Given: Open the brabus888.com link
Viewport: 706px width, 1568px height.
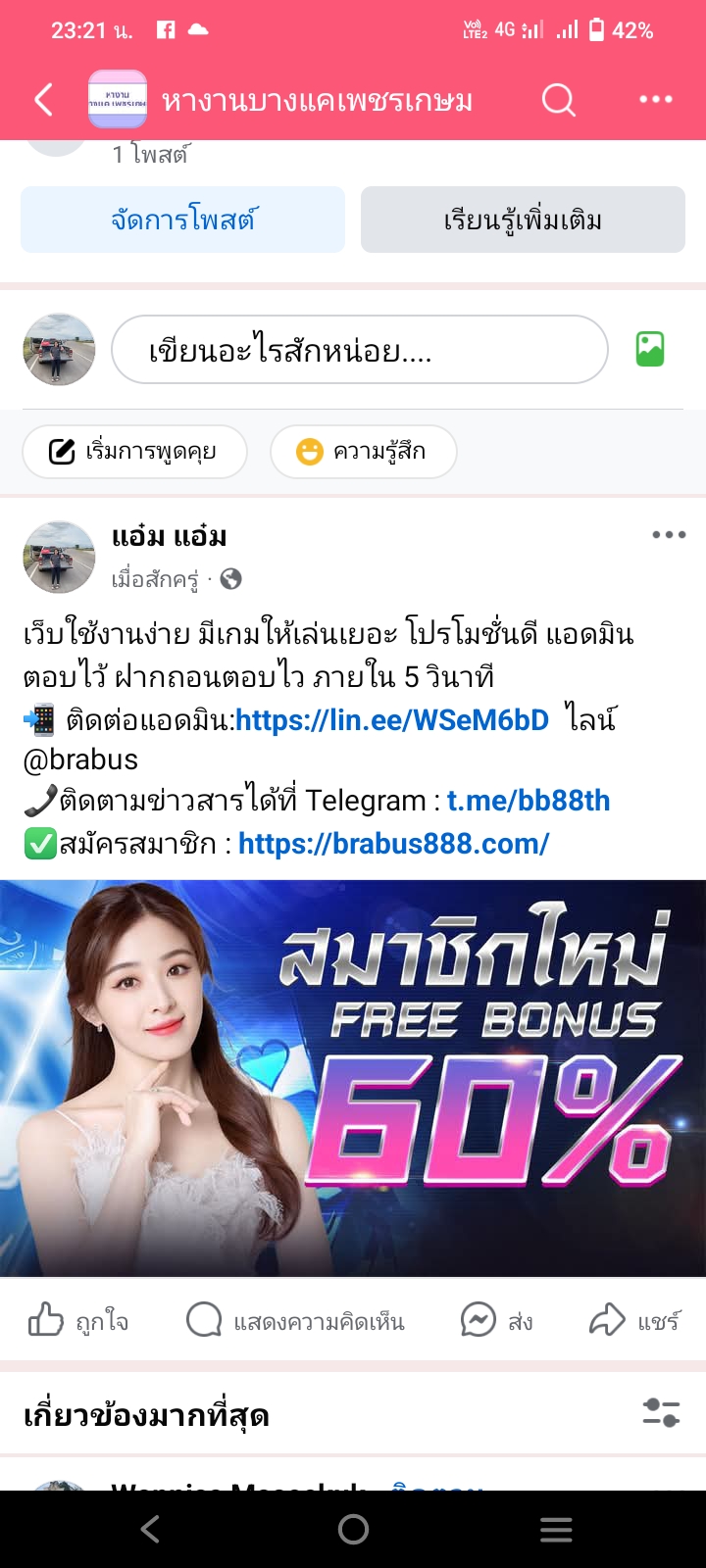Looking at the screenshot, I should [x=393, y=843].
